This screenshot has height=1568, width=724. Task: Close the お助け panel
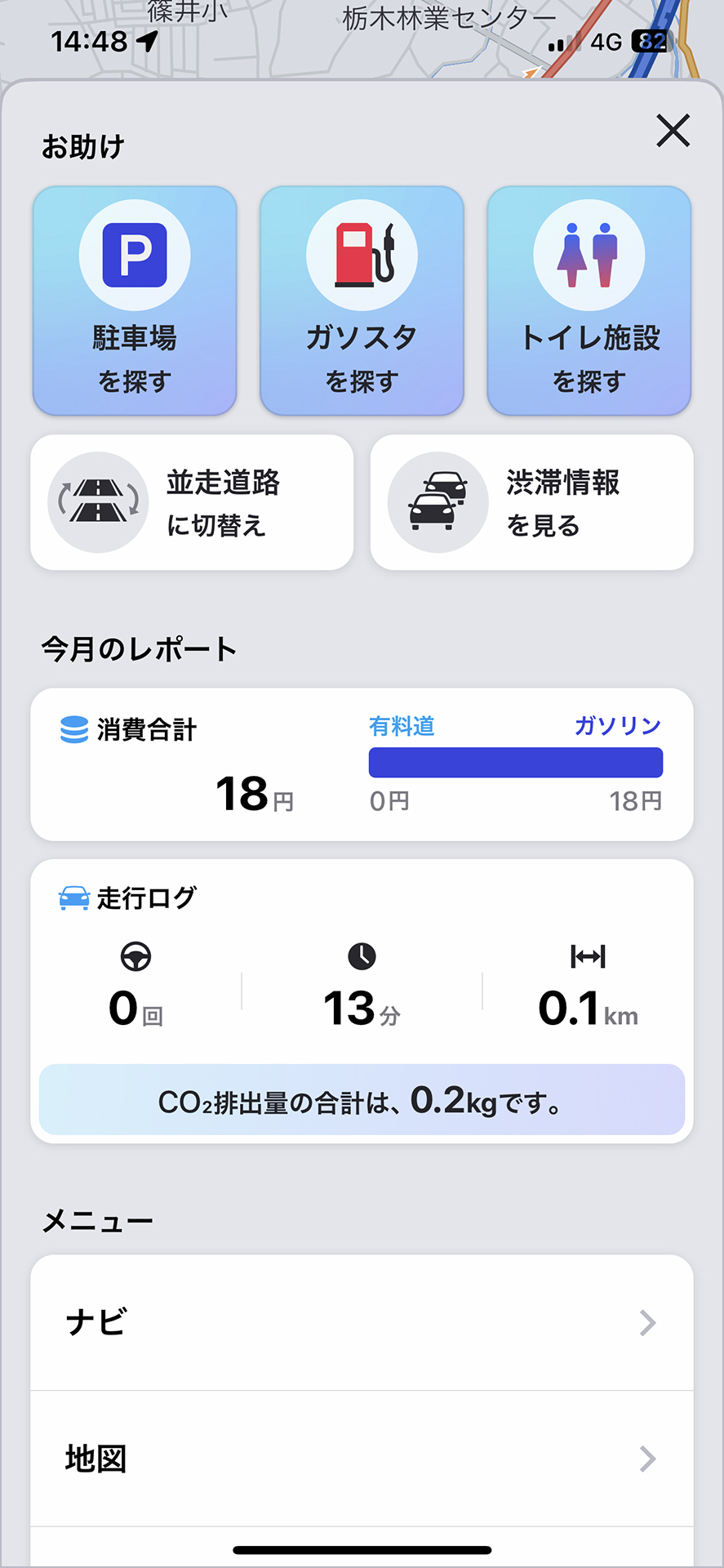[x=673, y=131]
